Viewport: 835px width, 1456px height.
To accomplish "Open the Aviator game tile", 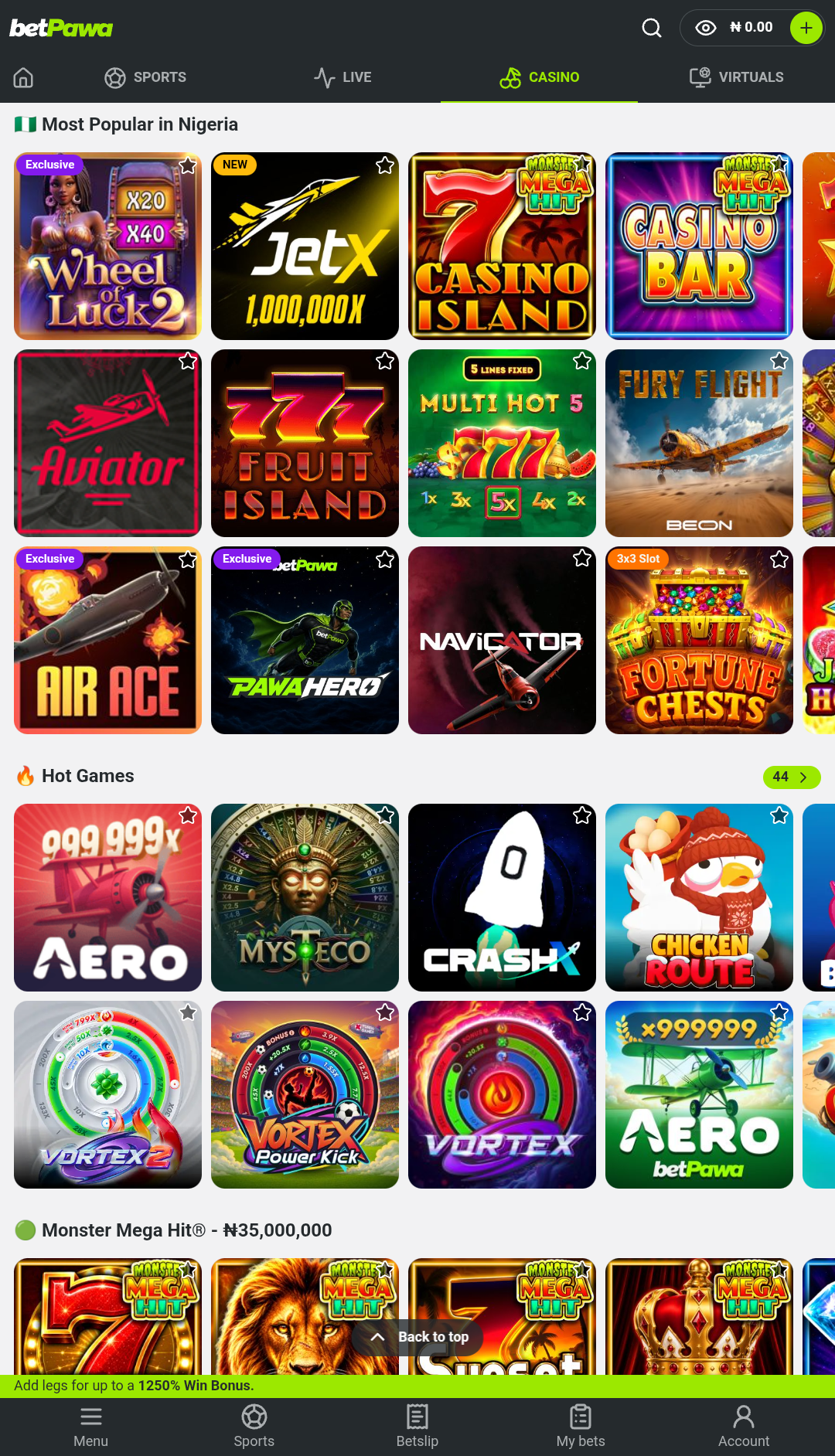I will 107,443.
